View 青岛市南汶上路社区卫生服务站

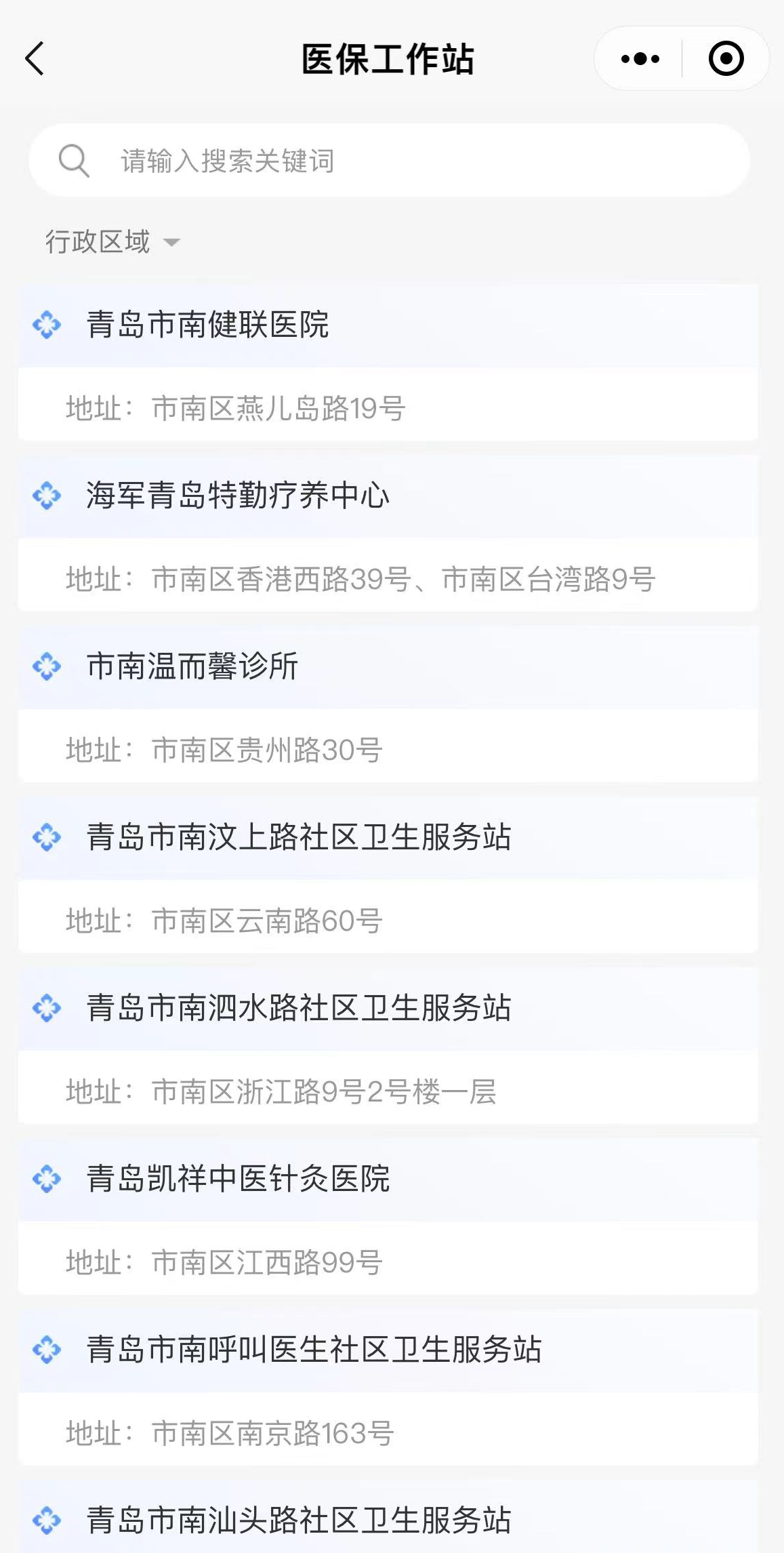(298, 837)
